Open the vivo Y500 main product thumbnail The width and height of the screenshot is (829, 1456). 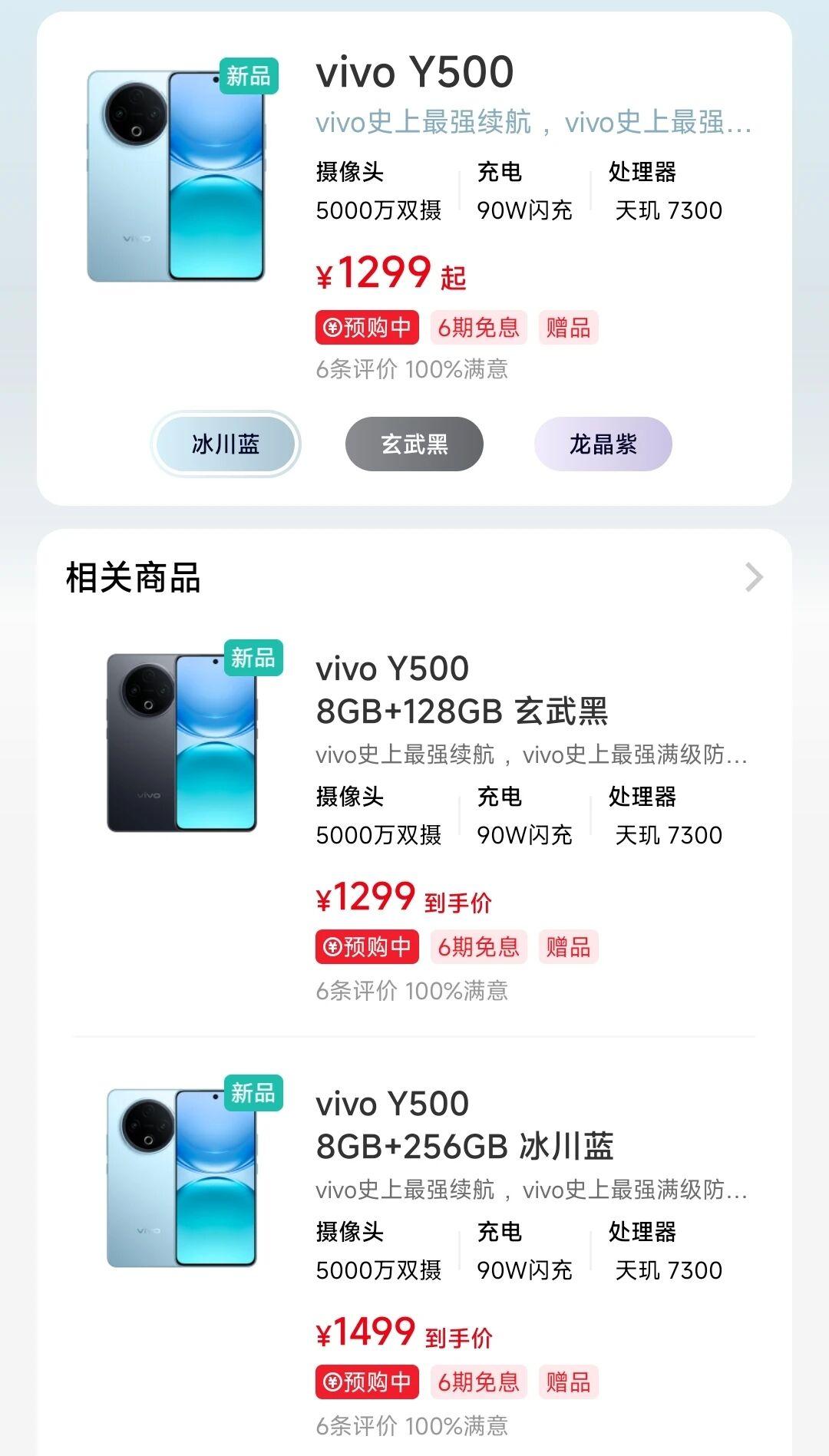point(178,177)
